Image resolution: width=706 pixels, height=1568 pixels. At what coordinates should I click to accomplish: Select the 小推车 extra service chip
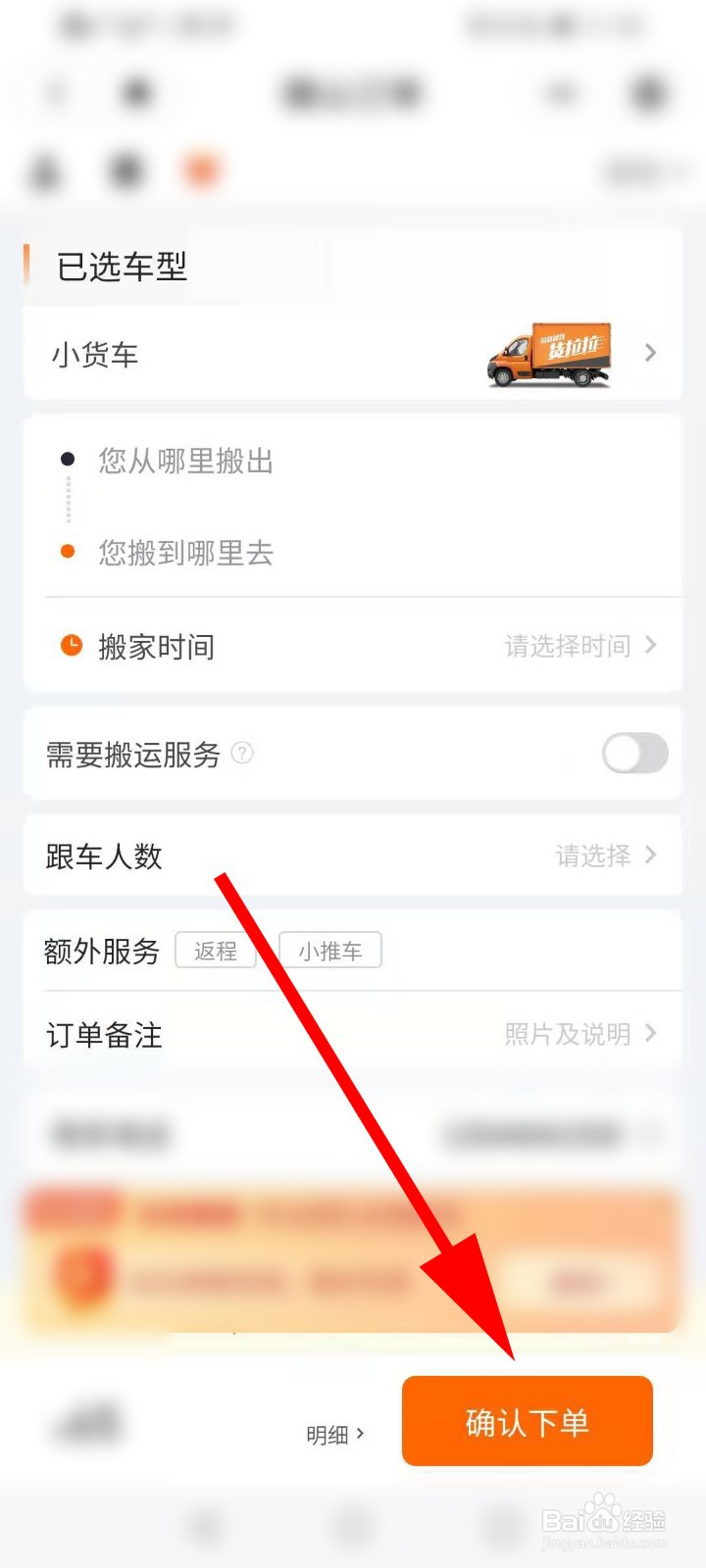[x=330, y=951]
